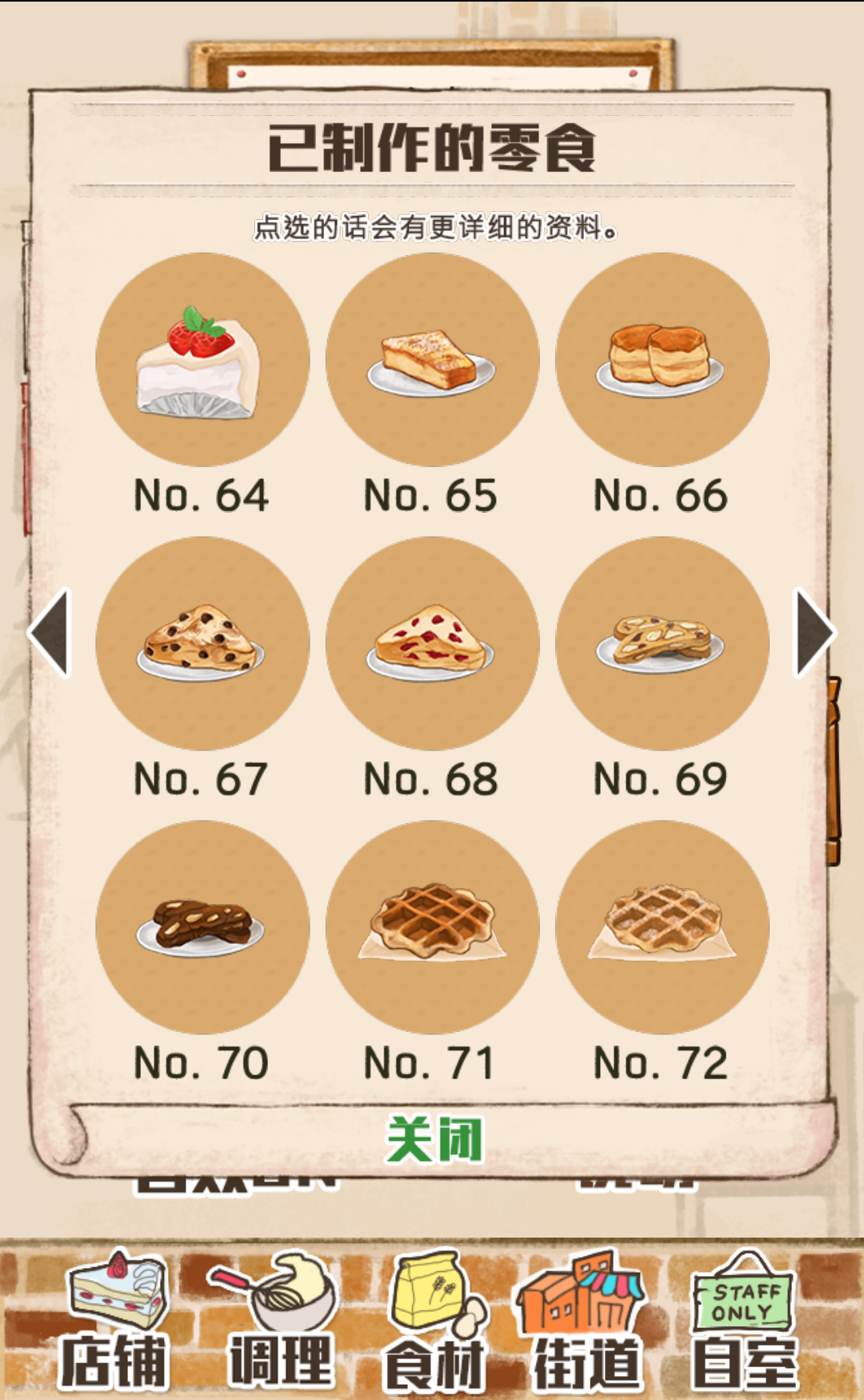Open snack No. 67 chocolate chip scone

pos(202,643)
